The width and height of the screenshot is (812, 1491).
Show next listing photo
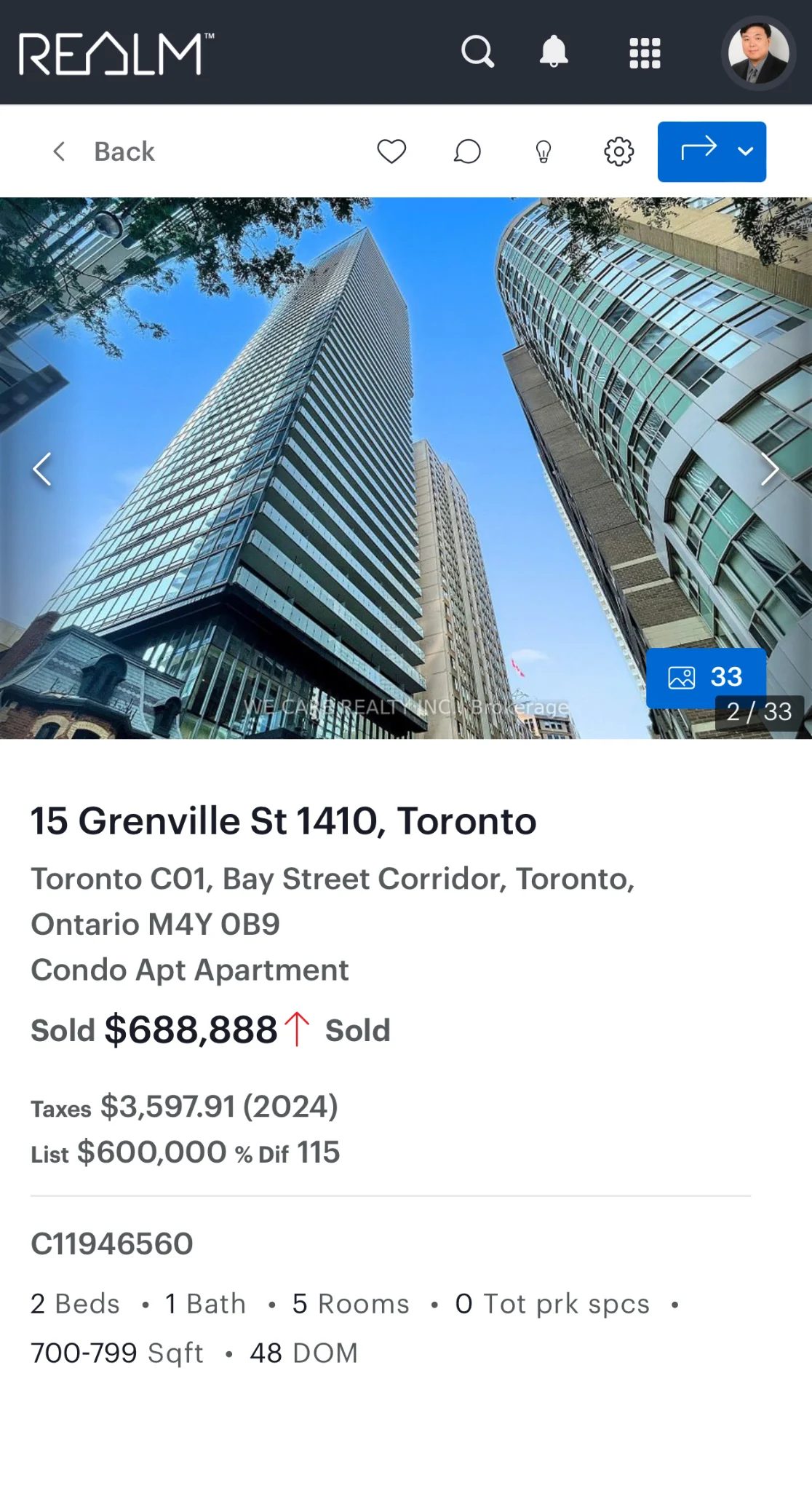pos(770,469)
